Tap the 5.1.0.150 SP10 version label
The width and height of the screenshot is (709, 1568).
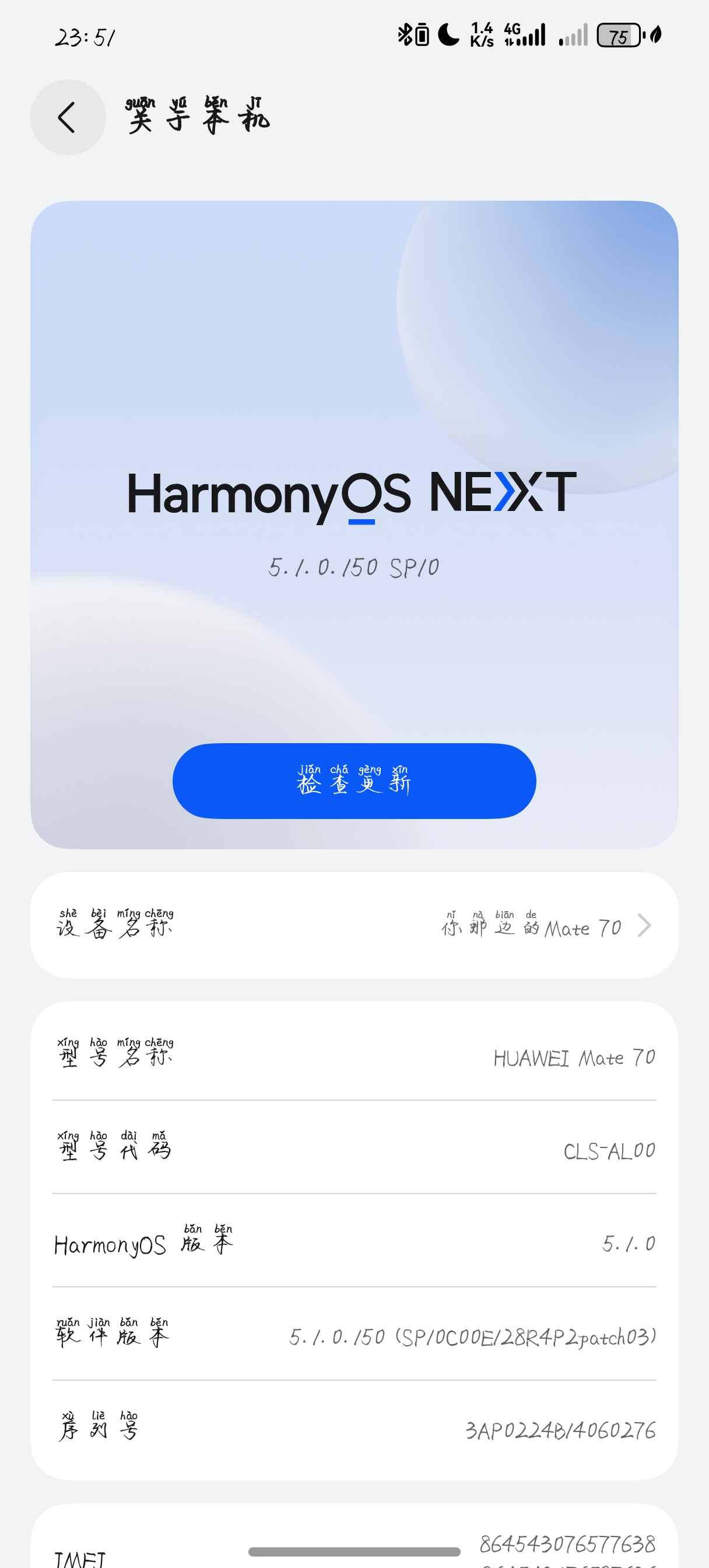tap(353, 569)
